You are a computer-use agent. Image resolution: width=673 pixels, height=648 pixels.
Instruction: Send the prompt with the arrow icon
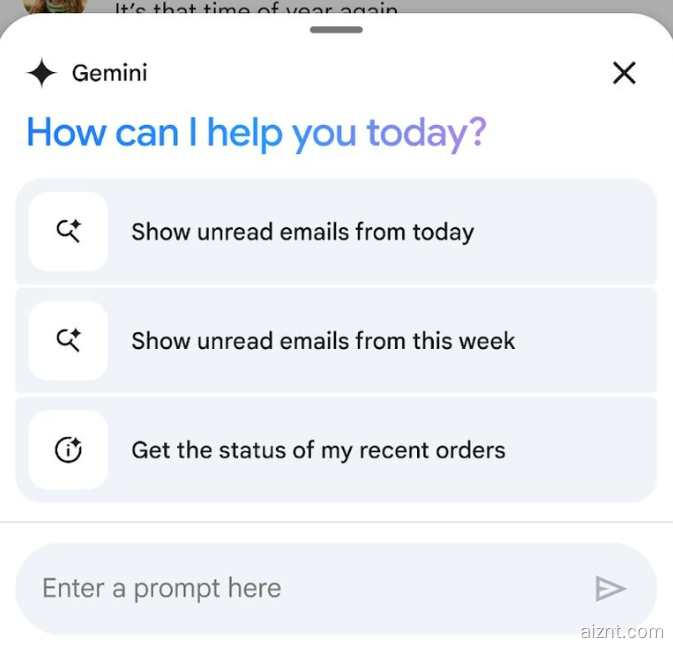(x=610, y=589)
